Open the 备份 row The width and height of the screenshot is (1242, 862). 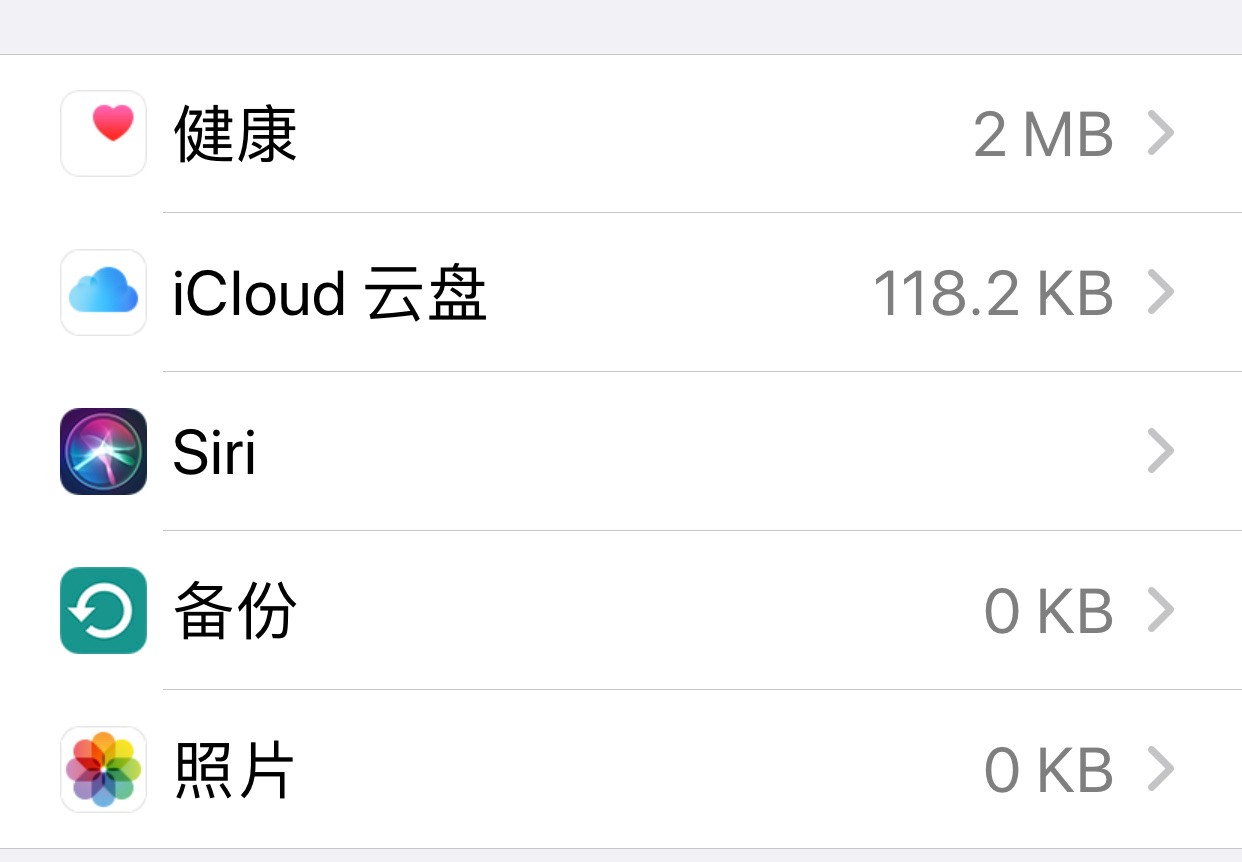(621, 610)
